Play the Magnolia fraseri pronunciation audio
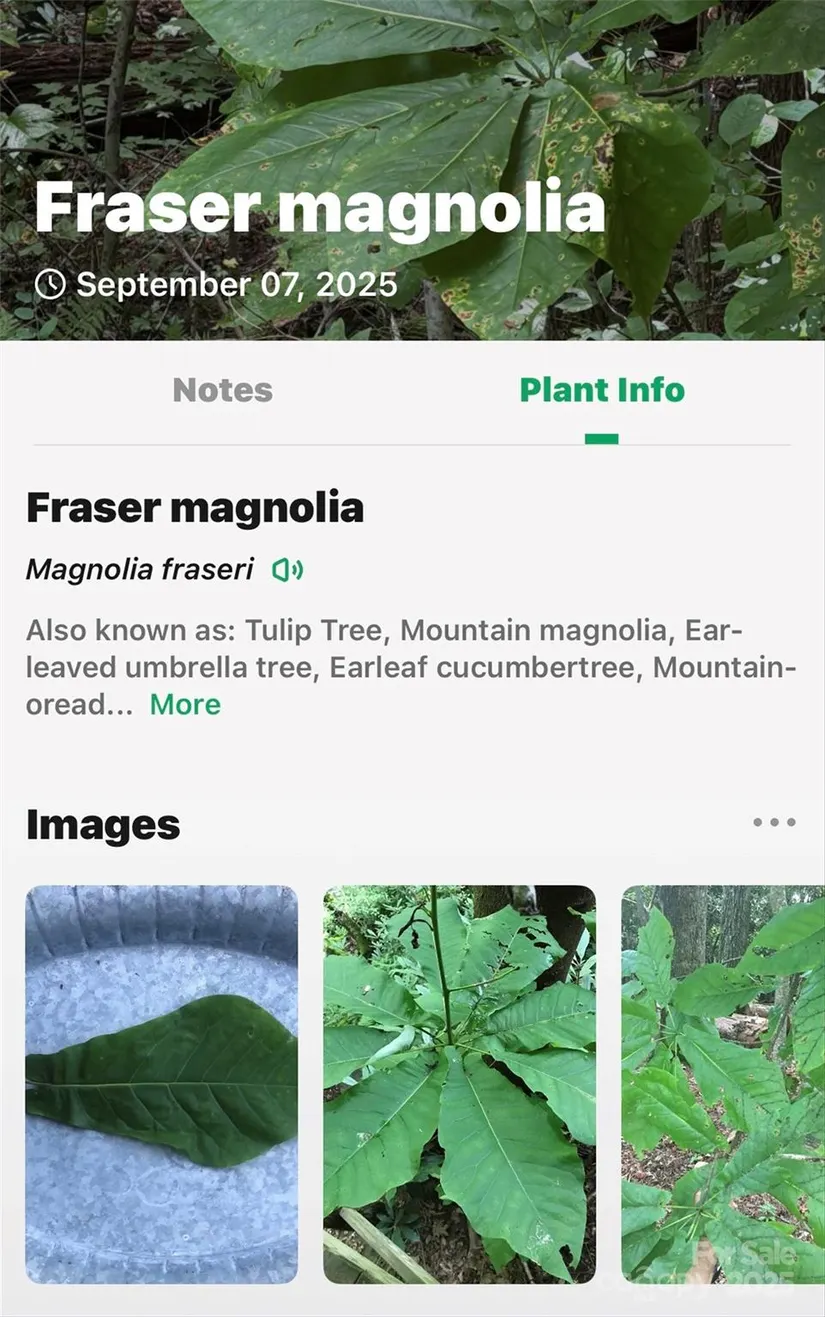The height and width of the screenshot is (1317, 825). (x=288, y=570)
